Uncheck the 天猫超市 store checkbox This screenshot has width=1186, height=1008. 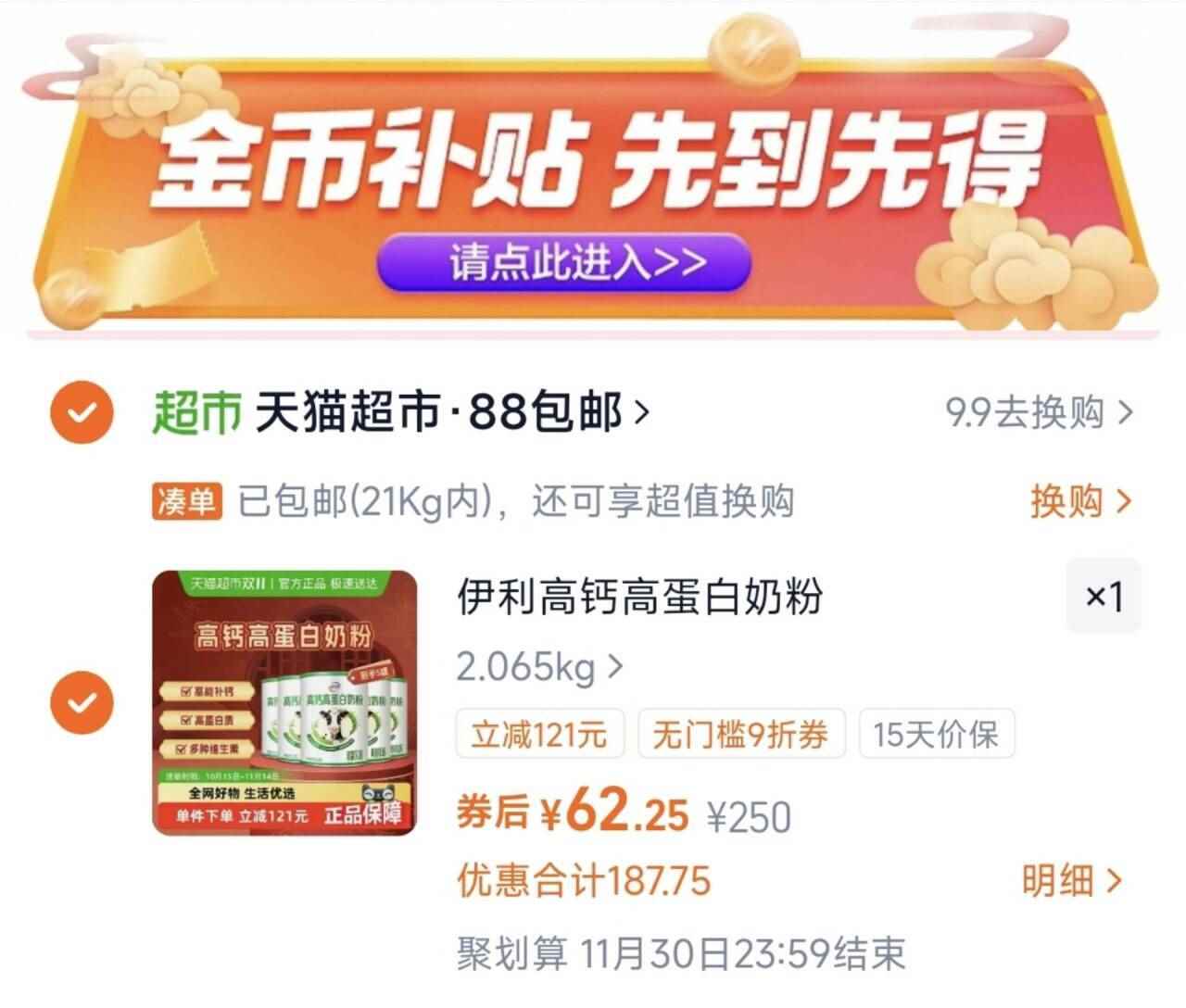82,411
